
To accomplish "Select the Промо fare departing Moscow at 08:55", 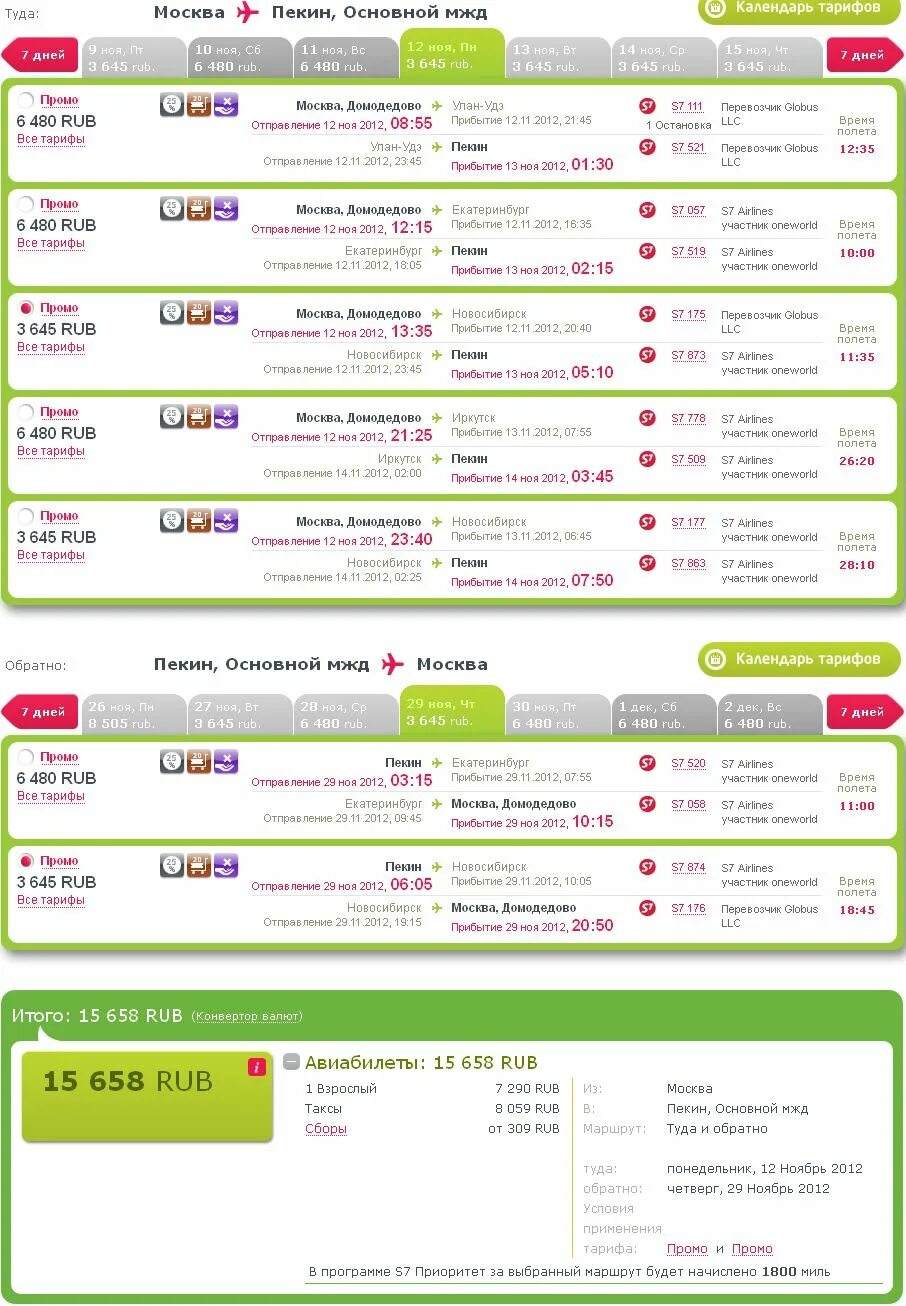I will 26,100.
